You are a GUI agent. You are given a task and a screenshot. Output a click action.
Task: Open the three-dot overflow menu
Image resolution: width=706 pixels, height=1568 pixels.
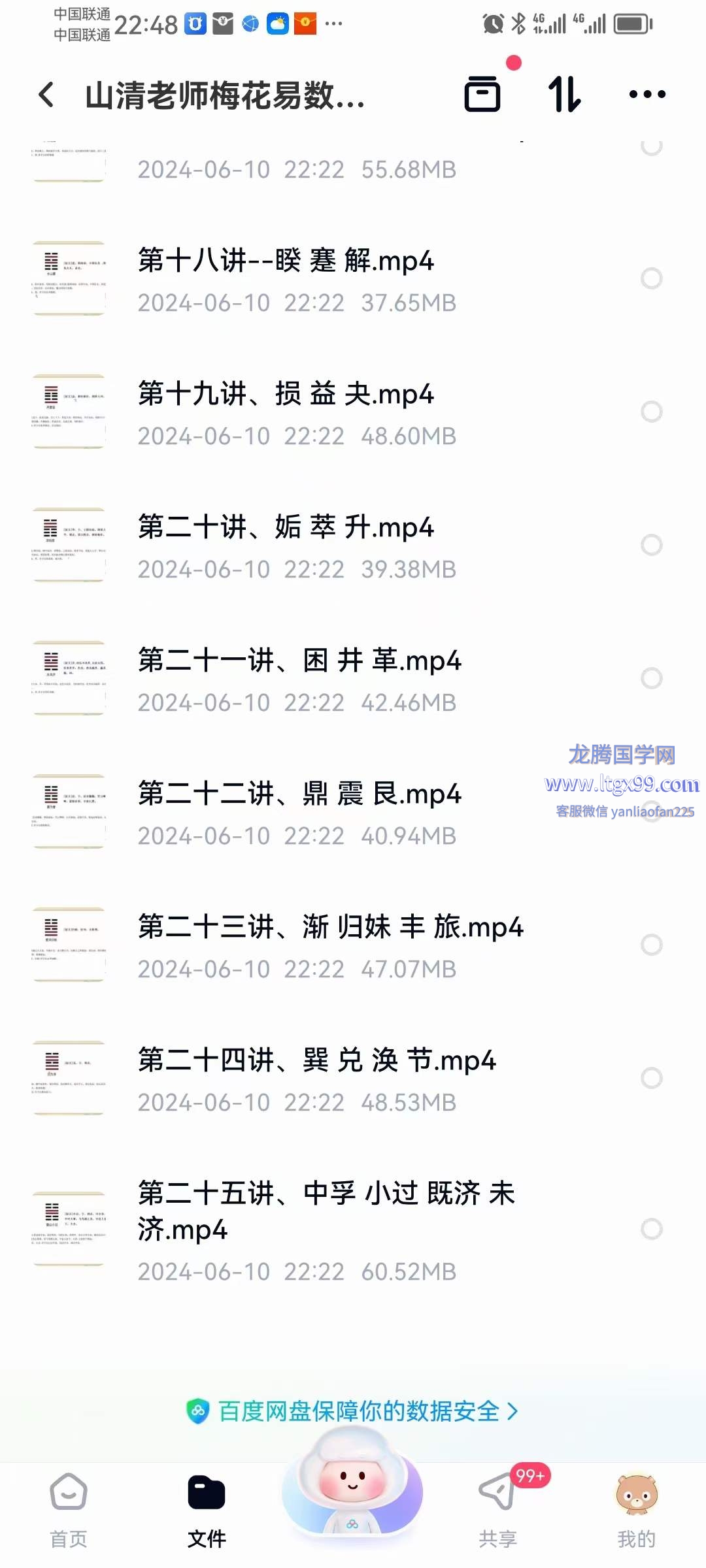coord(647,94)
